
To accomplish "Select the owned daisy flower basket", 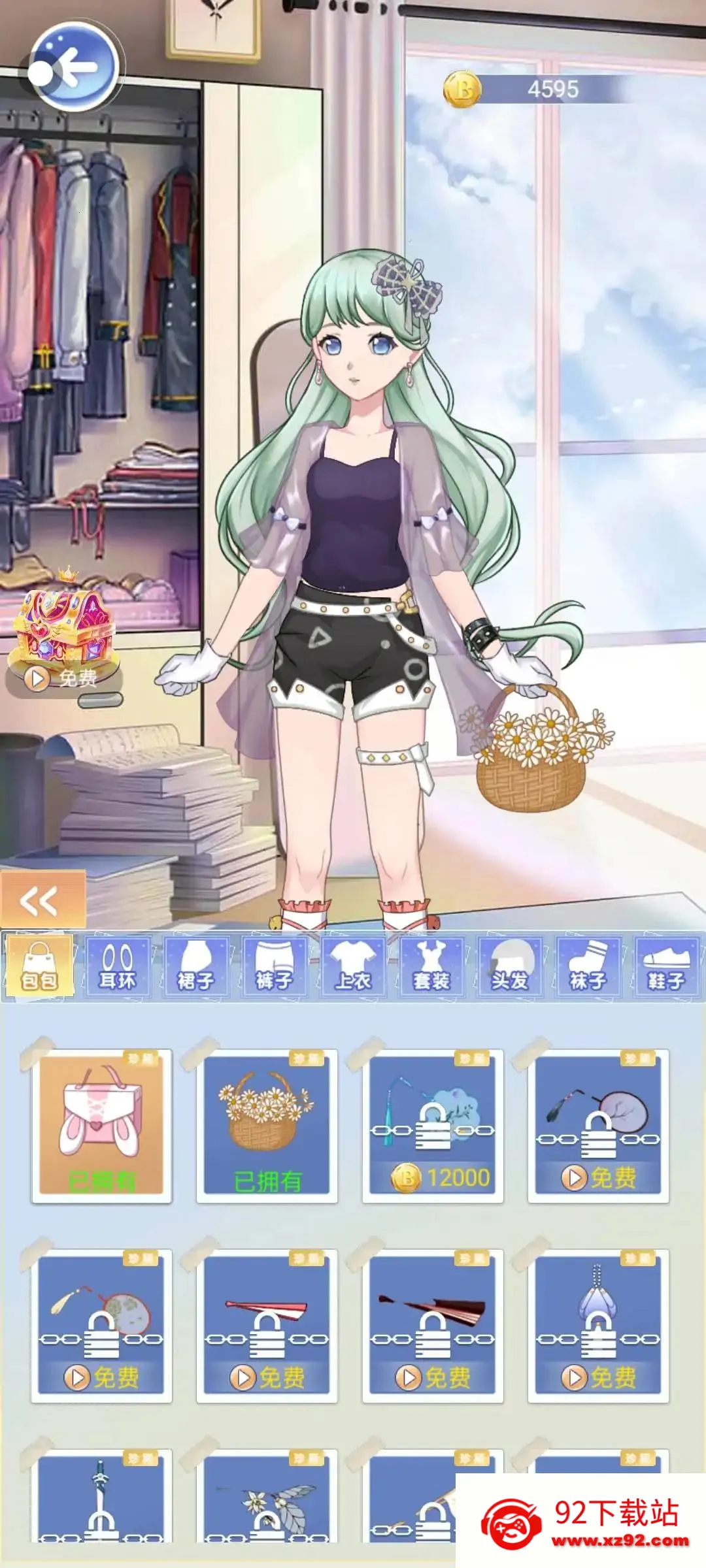I will (x=267, y=1125).
